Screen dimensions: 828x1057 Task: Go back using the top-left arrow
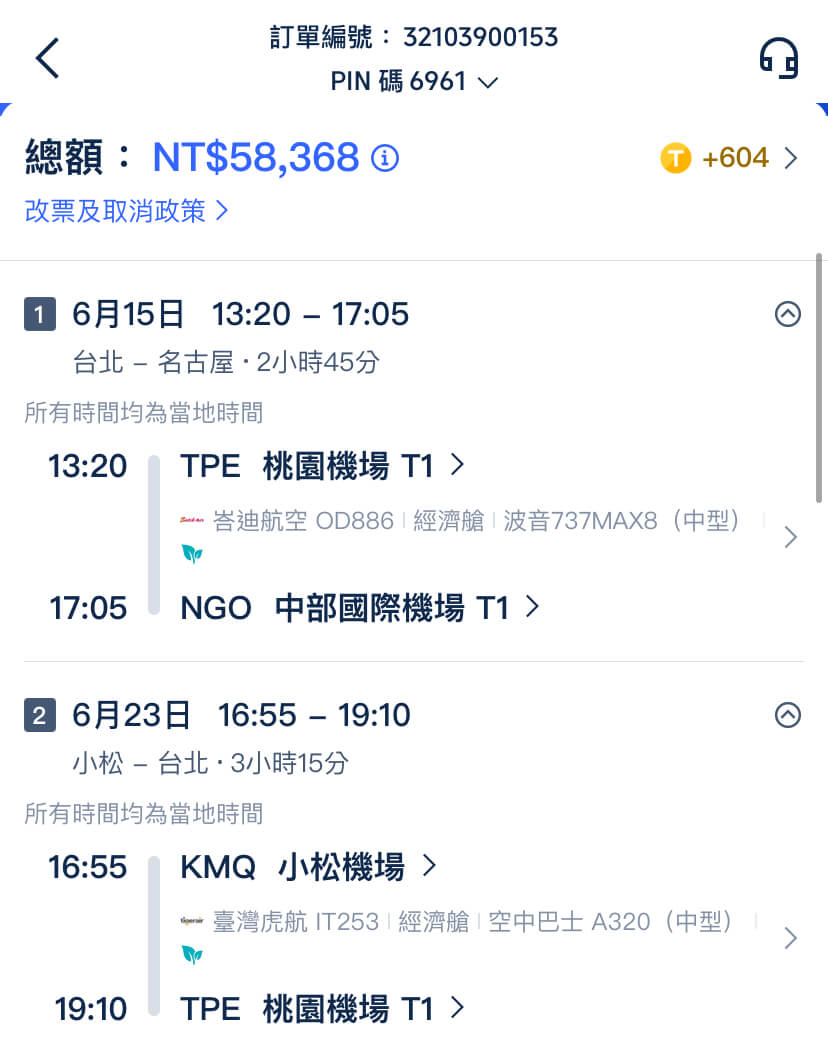tap(48, 58)
